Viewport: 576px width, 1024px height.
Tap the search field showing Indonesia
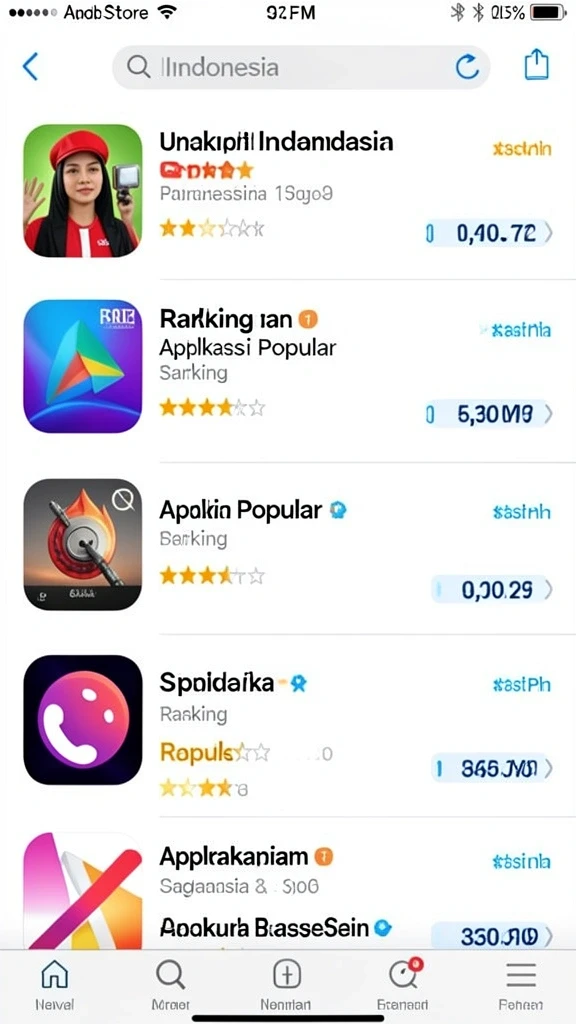tap(301, 67)
